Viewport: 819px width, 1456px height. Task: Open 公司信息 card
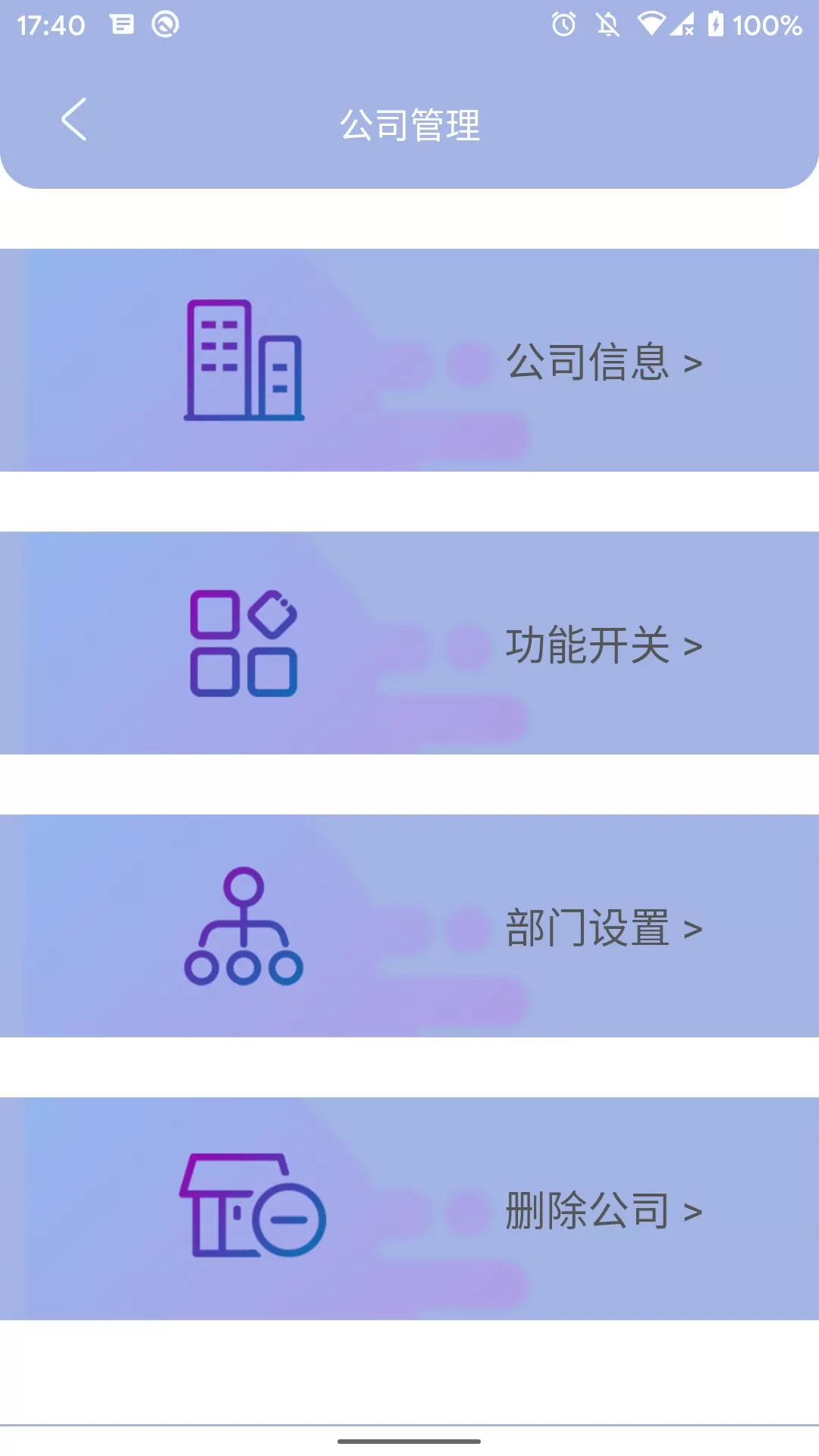[x=409, y=360]
